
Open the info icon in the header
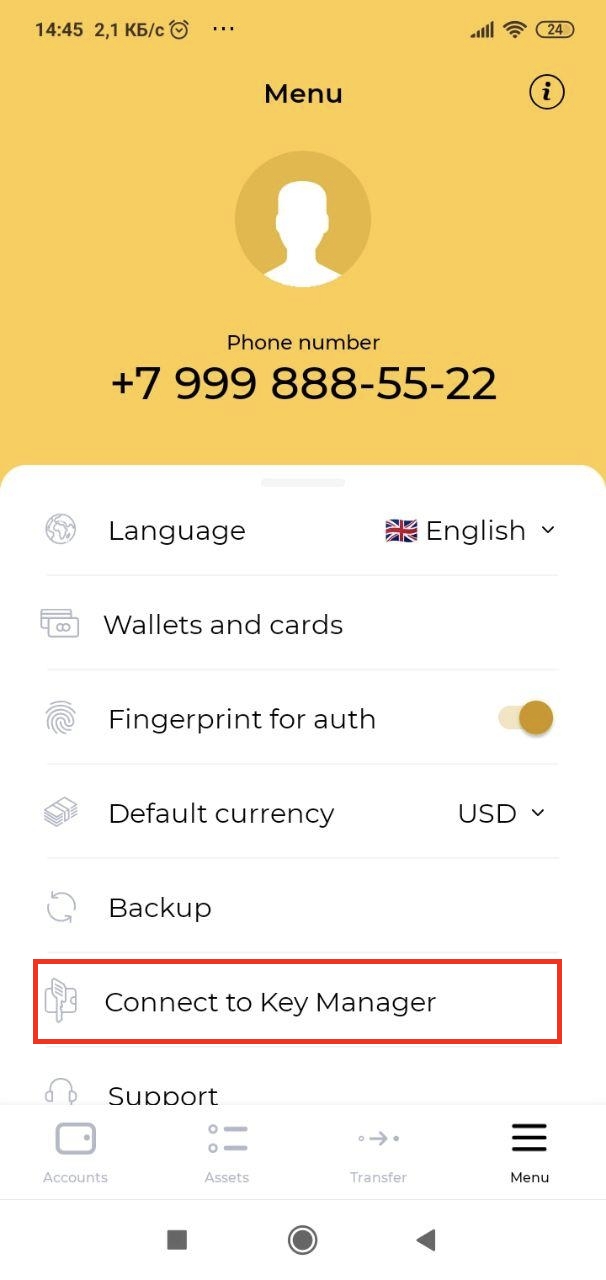[546, 93]
